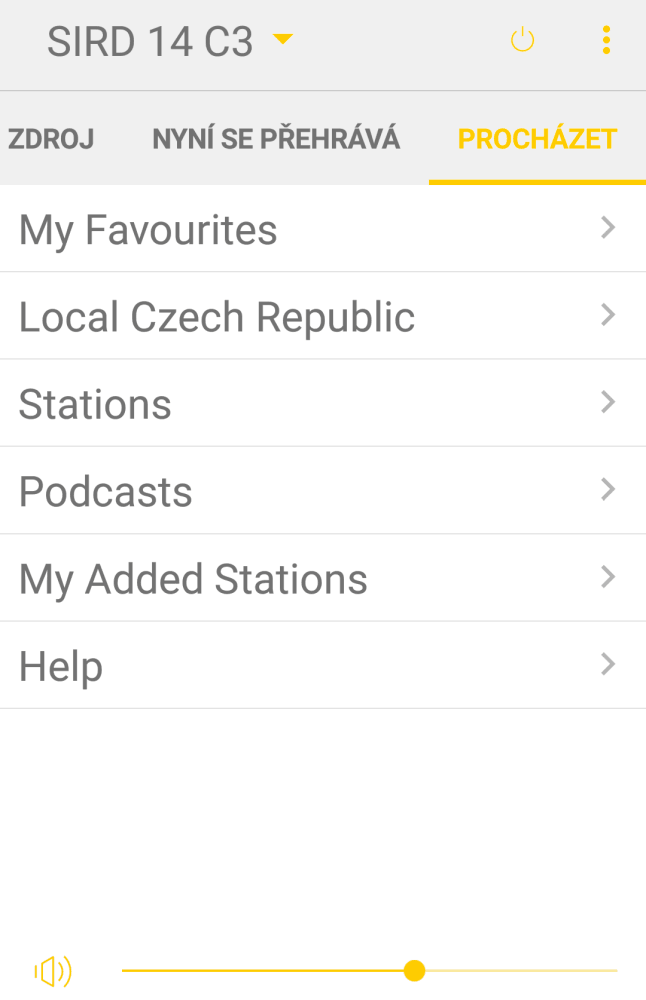This screenshot has height=1000, width=646.
Task: Open the Help row
Action: [x=322, y=665]
